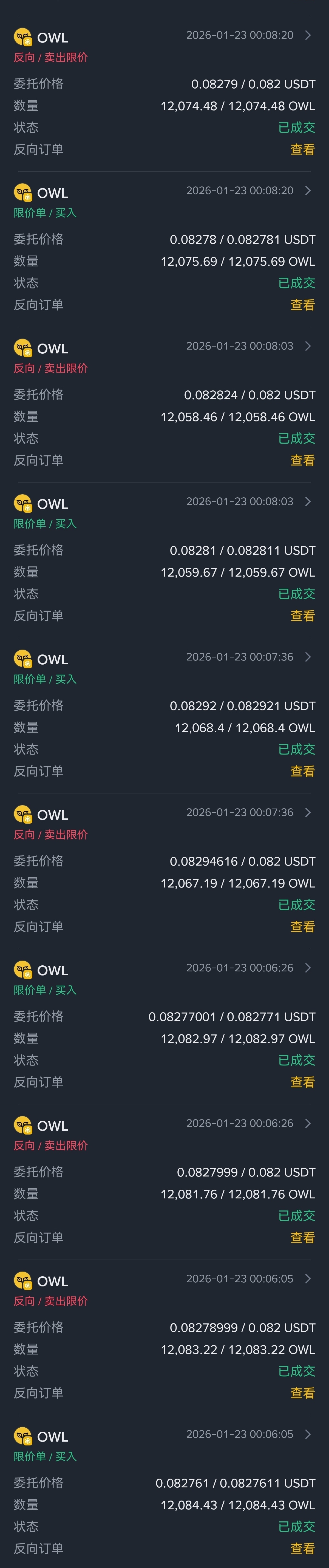The height and width of the screenshot is (1568, 329).
Task: Open details chevron of the 12,075.69 OWL order
Action: [x=308, y=191]
